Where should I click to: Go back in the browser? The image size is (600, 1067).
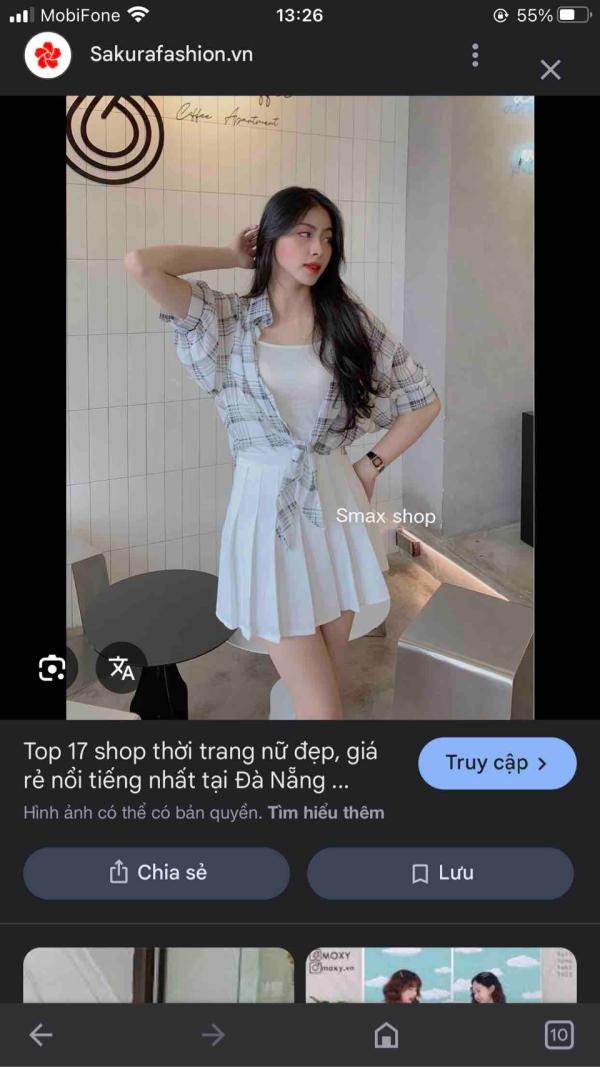41,1035
